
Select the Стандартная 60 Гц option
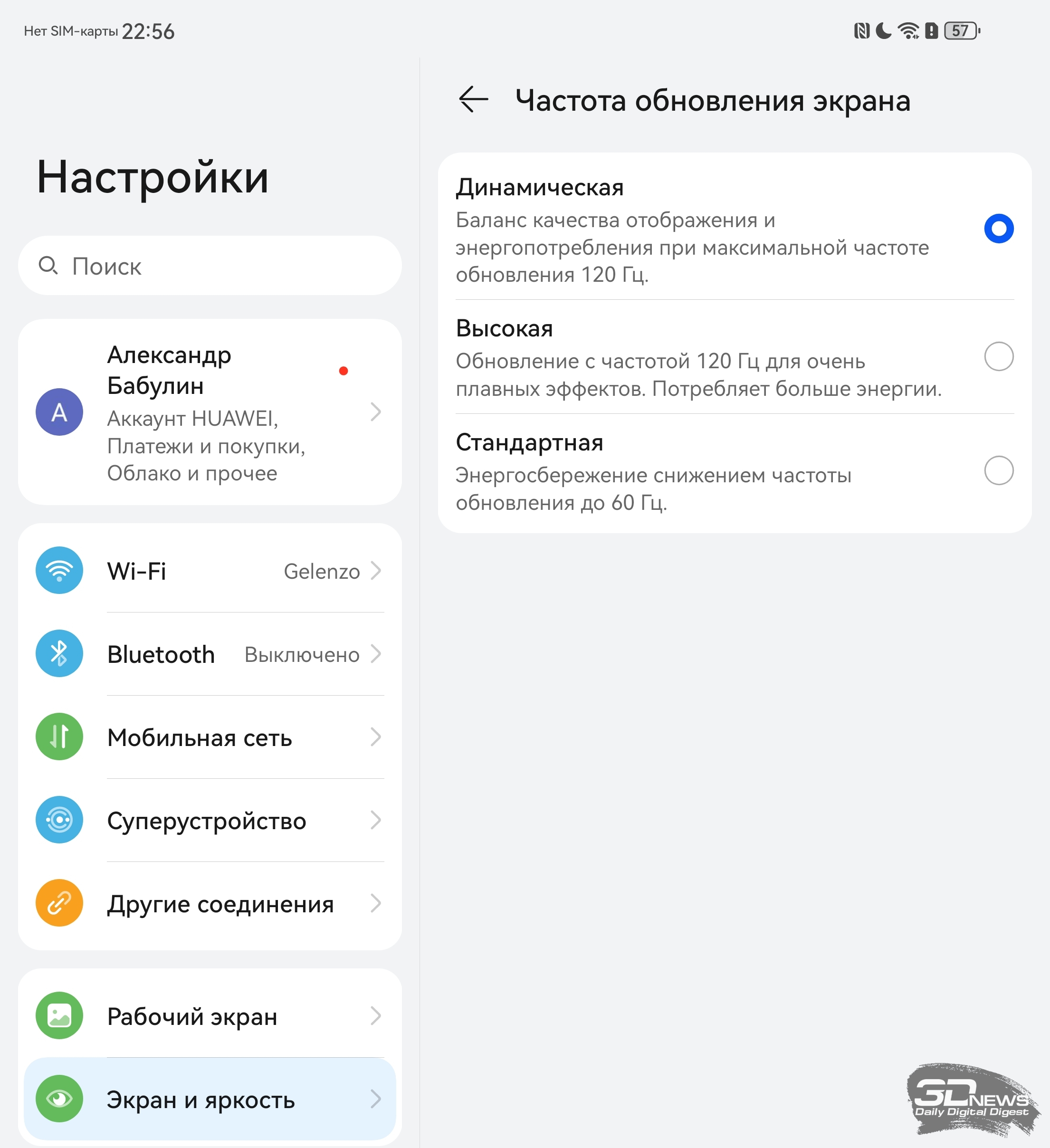[x=998, y=470]
